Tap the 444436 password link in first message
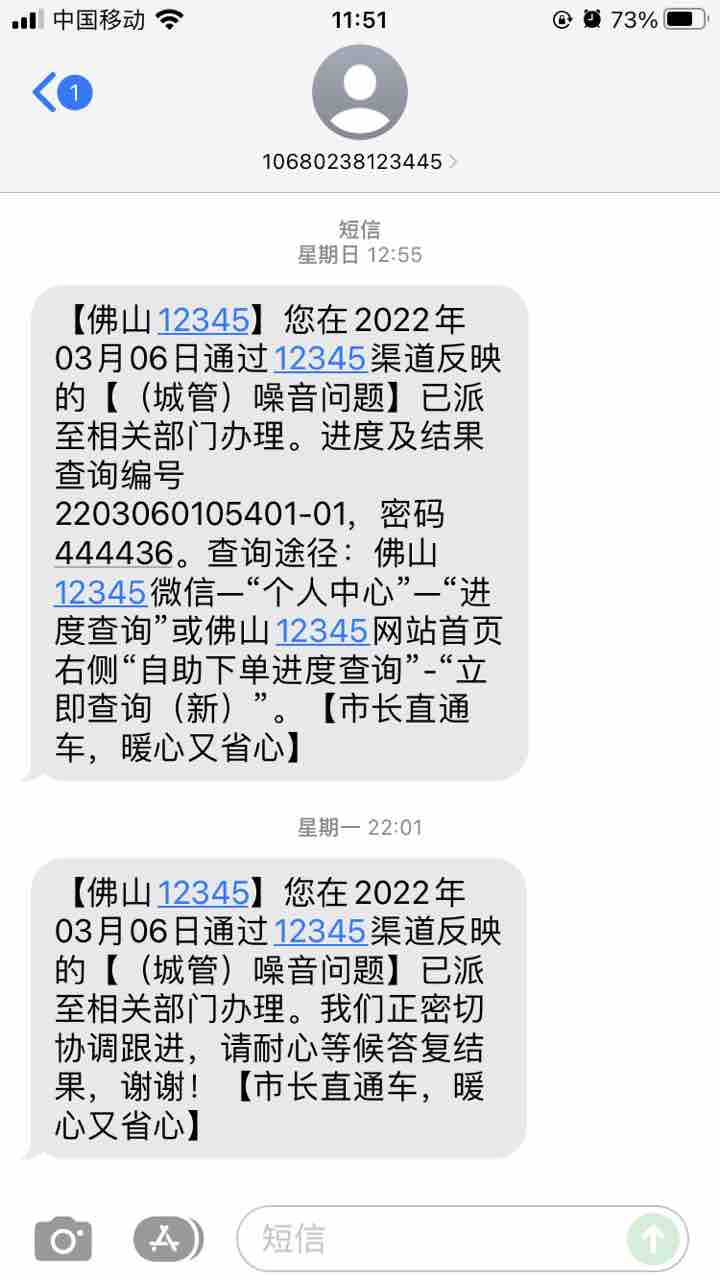The image size is (720, 1280). pyautogui.click(x=100, y=553)
